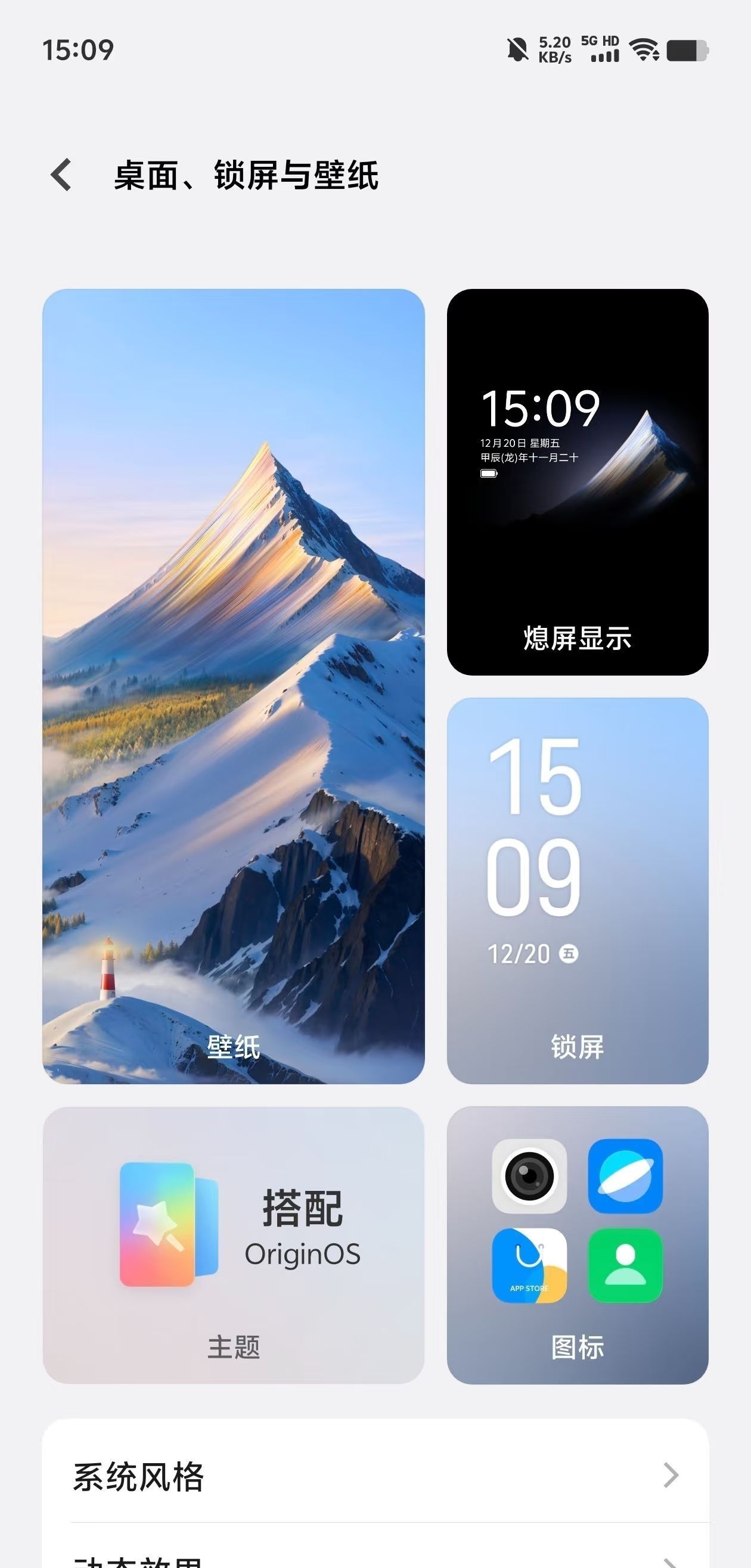
Task: Open 系统风格 settings row
Action: point(374,1476)
